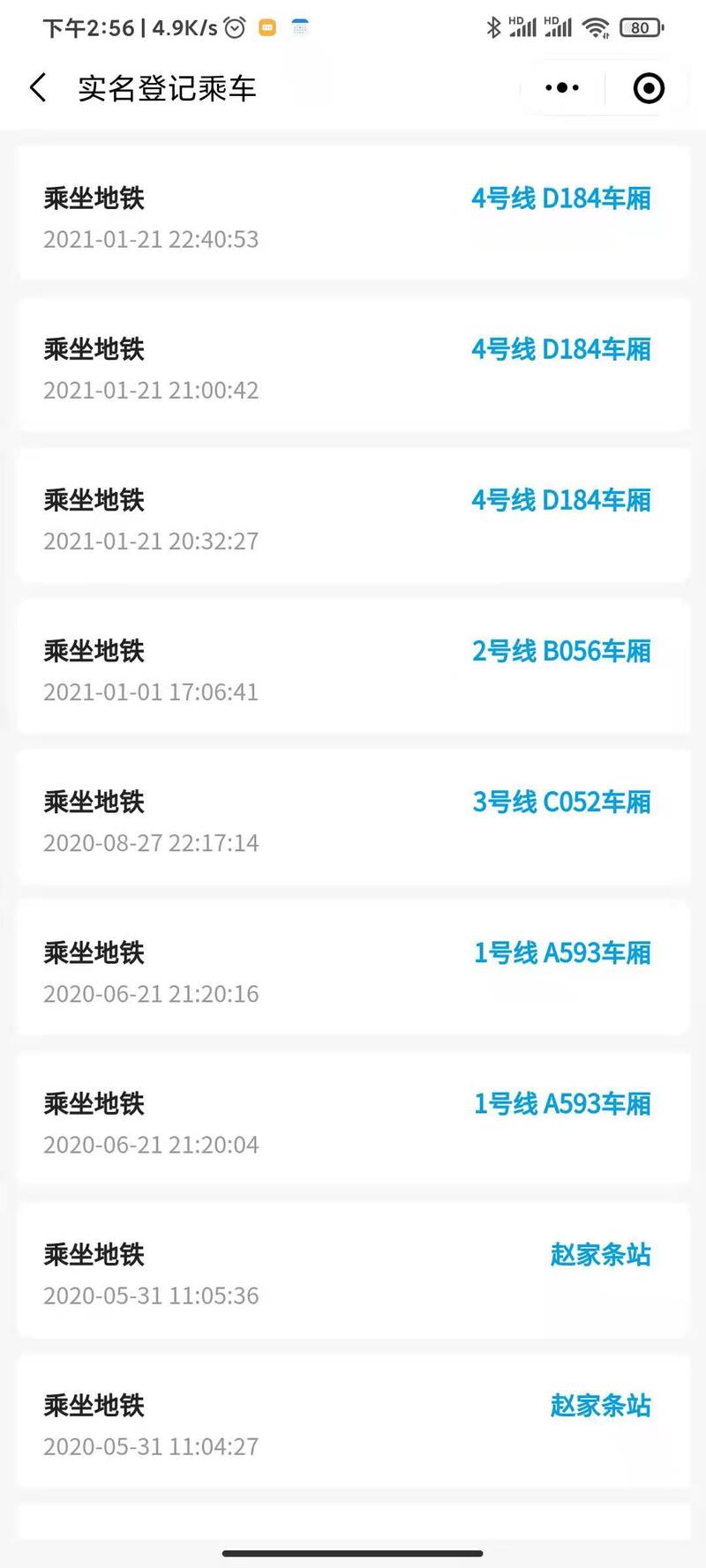This screenshot has width=706, height=1568.
Task: Open the 3号线 C052车厢 ride record
Action: [353, 818]
